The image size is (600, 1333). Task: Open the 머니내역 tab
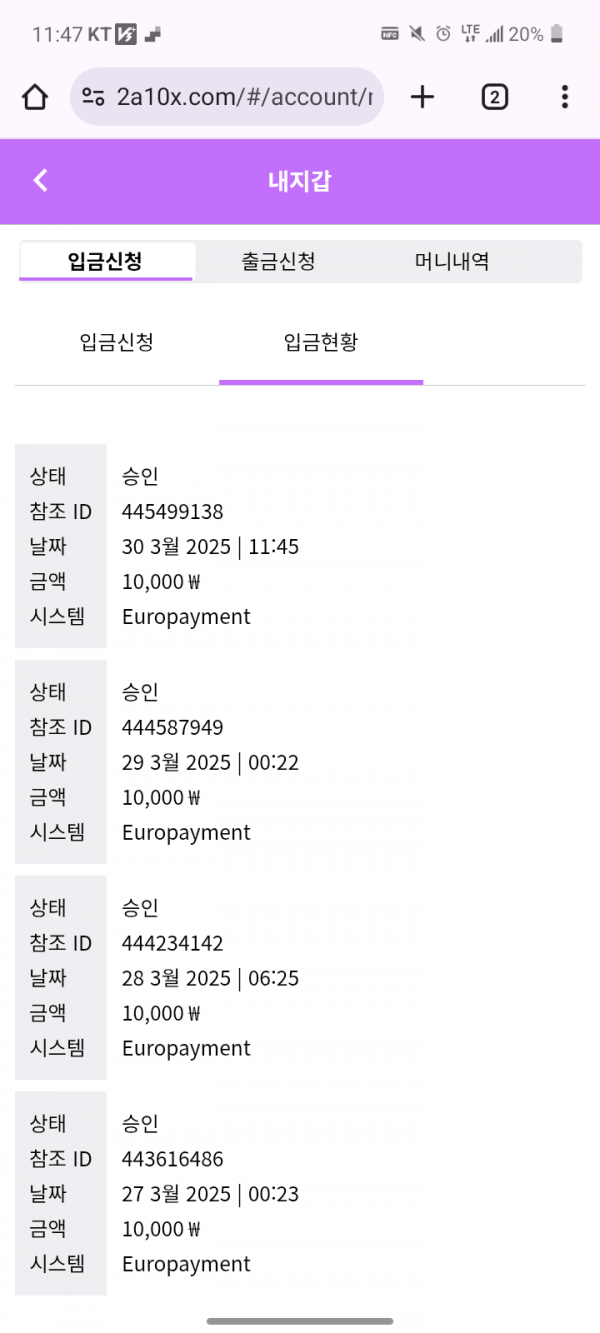tap(452, 262)
